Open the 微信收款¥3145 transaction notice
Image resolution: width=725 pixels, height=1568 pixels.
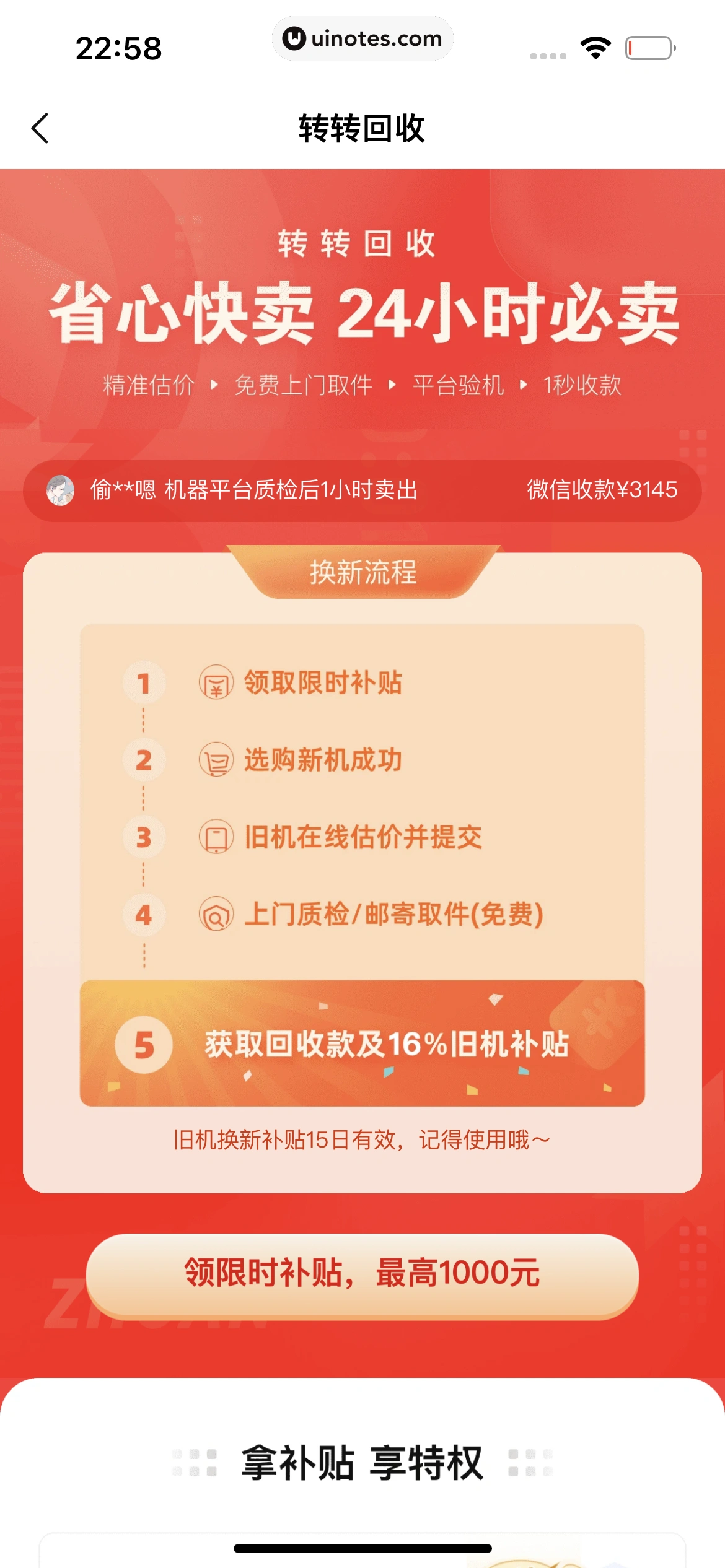(601, 489)
